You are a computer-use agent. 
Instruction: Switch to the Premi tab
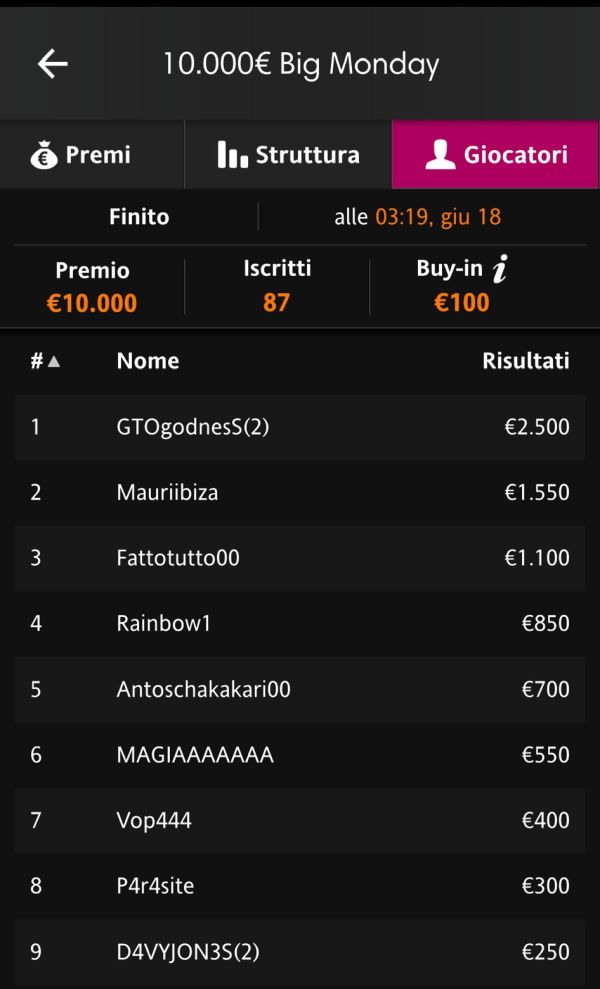(x=92, y=155)
